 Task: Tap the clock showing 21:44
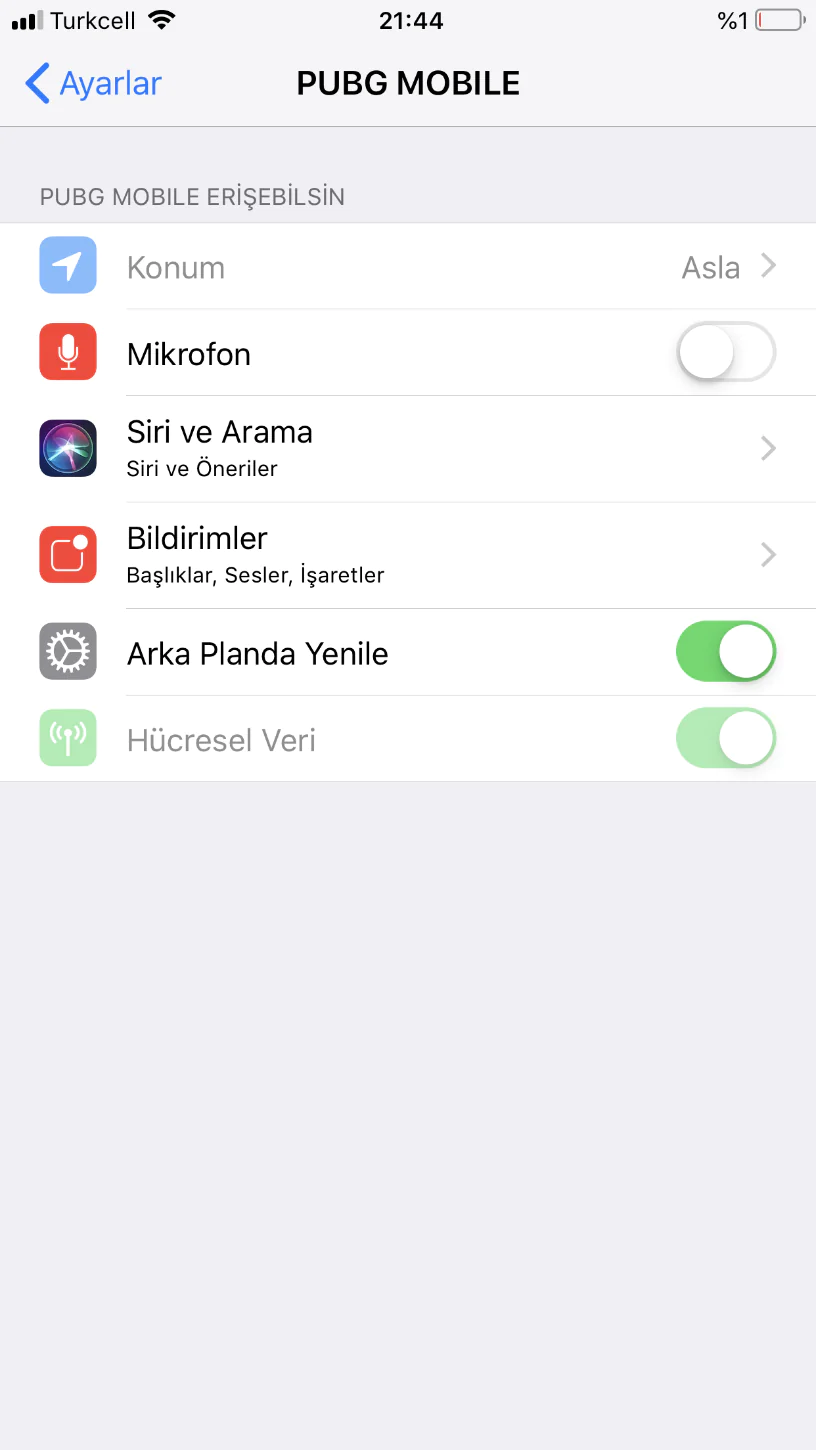point(411,18)
